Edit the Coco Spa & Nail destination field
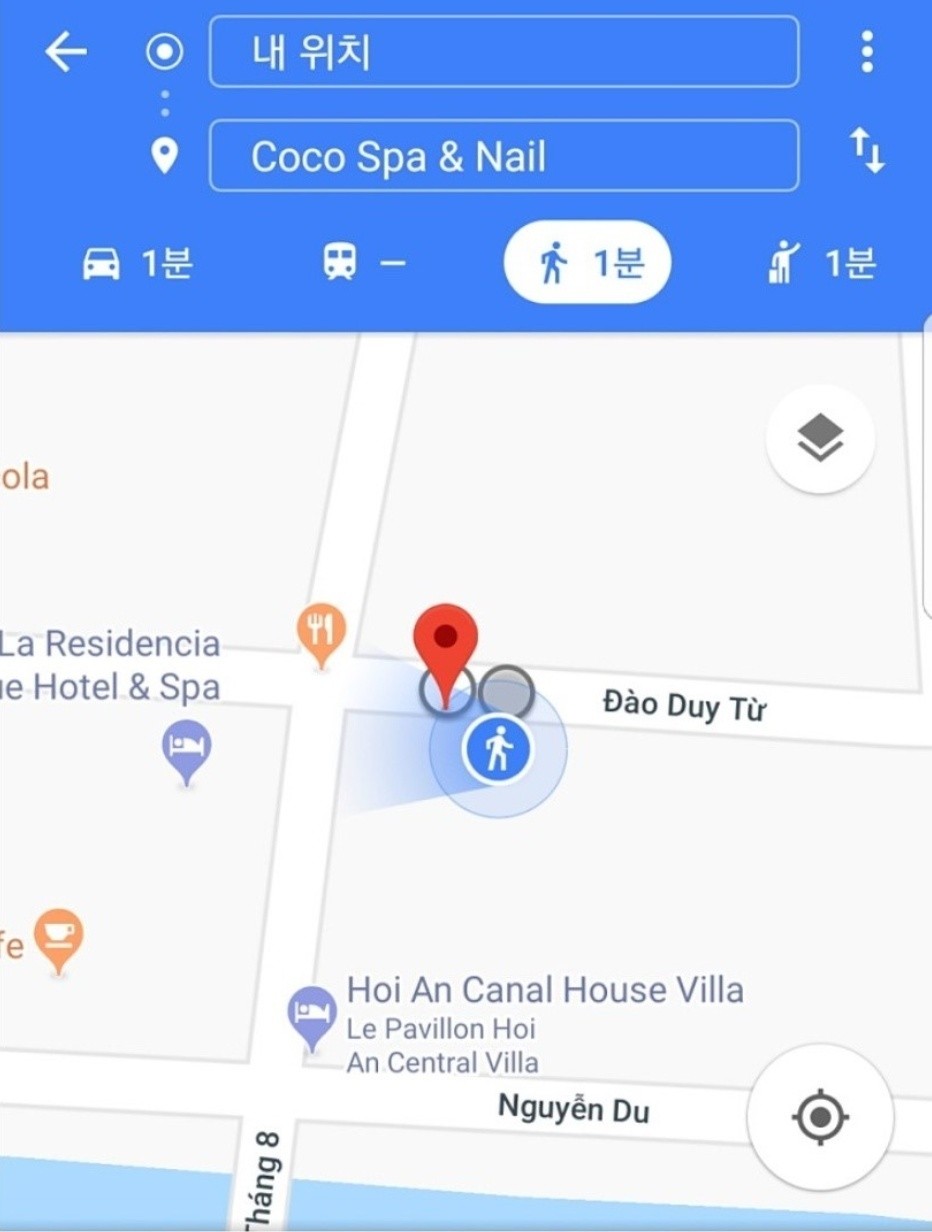Screen dimensions: 932x1232 pos(503,156)
